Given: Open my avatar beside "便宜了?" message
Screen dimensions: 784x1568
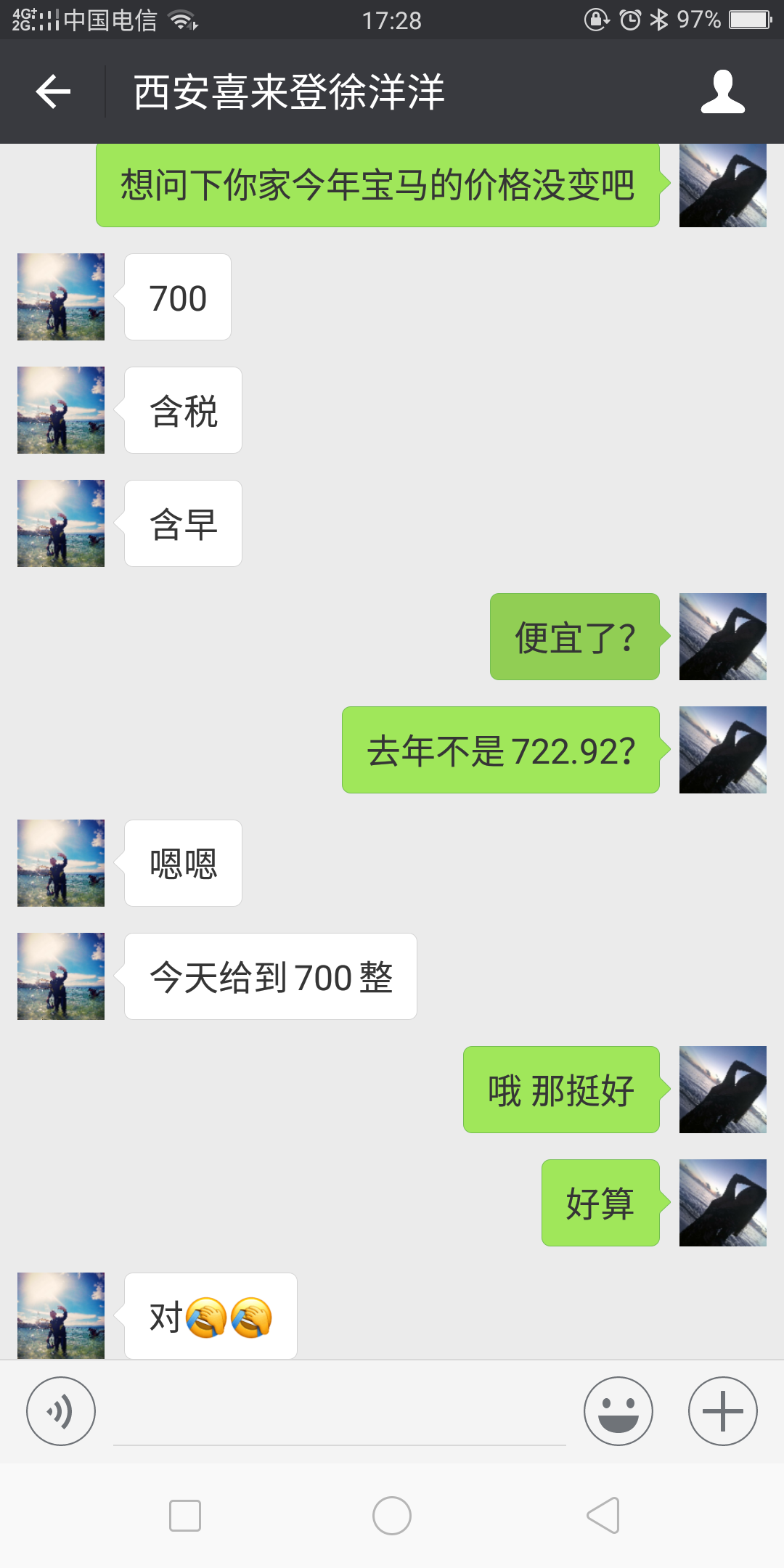Looking at the screenshot, I should (723, 637).
